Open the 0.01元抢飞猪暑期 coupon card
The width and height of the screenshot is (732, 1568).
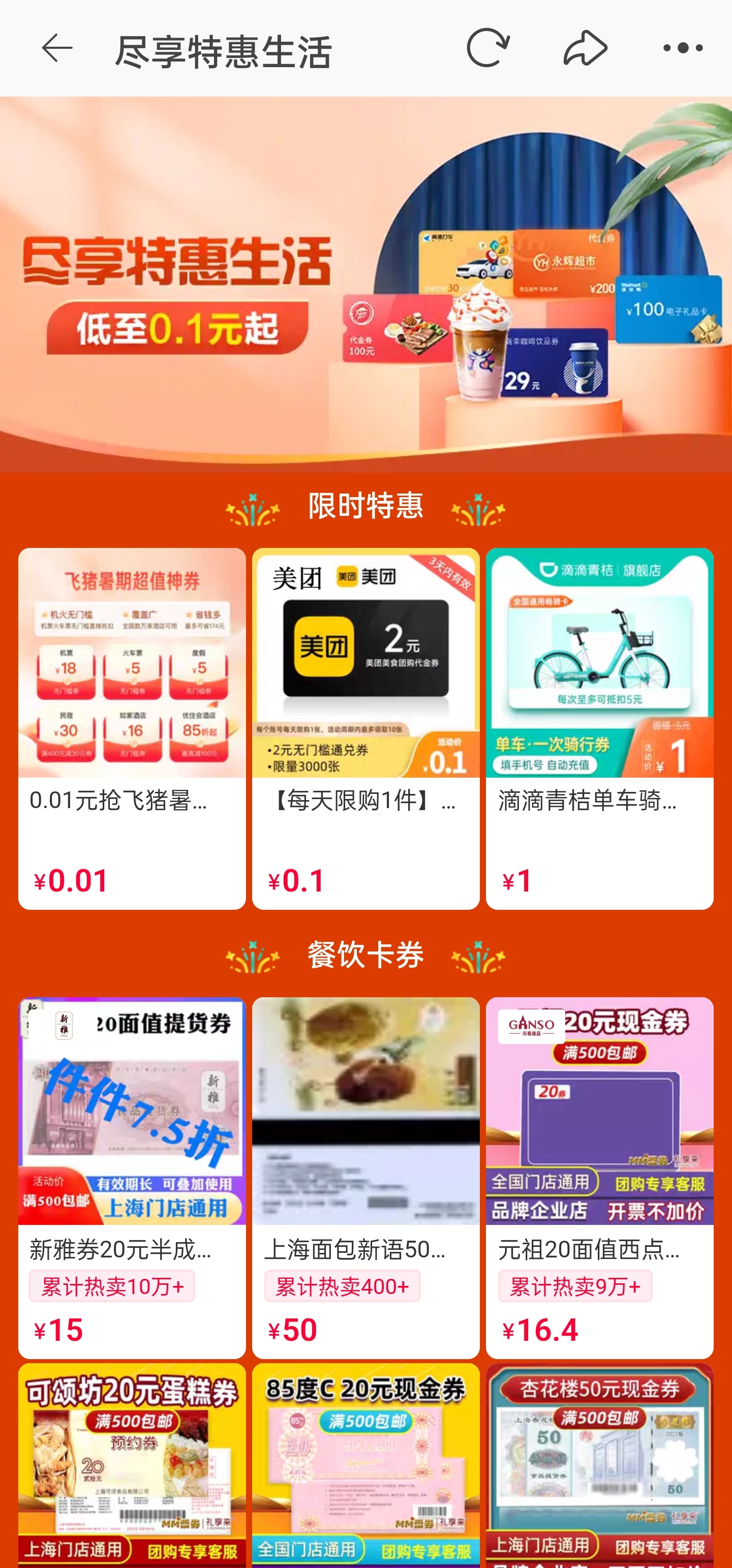pos(132,727)
